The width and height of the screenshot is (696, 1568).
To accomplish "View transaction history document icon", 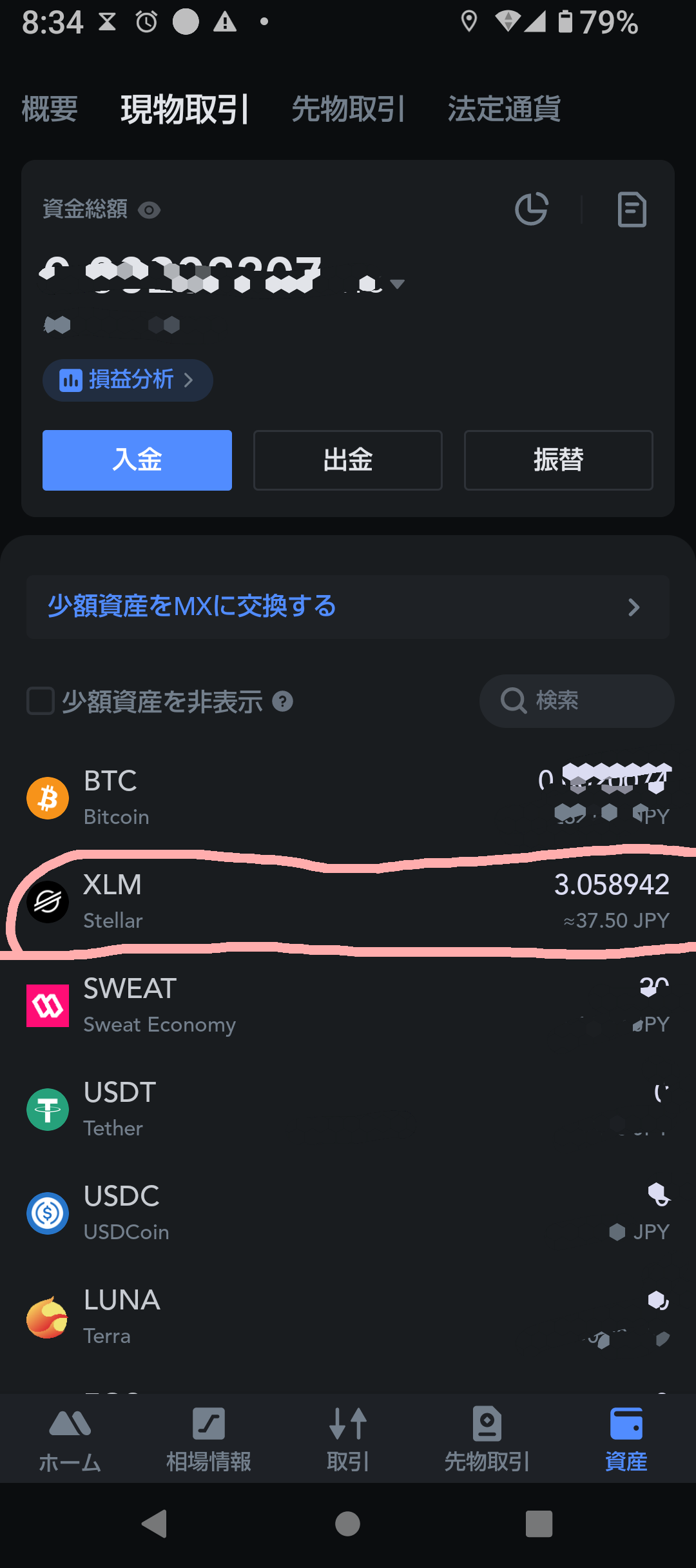I will click(x=632, y=210).
